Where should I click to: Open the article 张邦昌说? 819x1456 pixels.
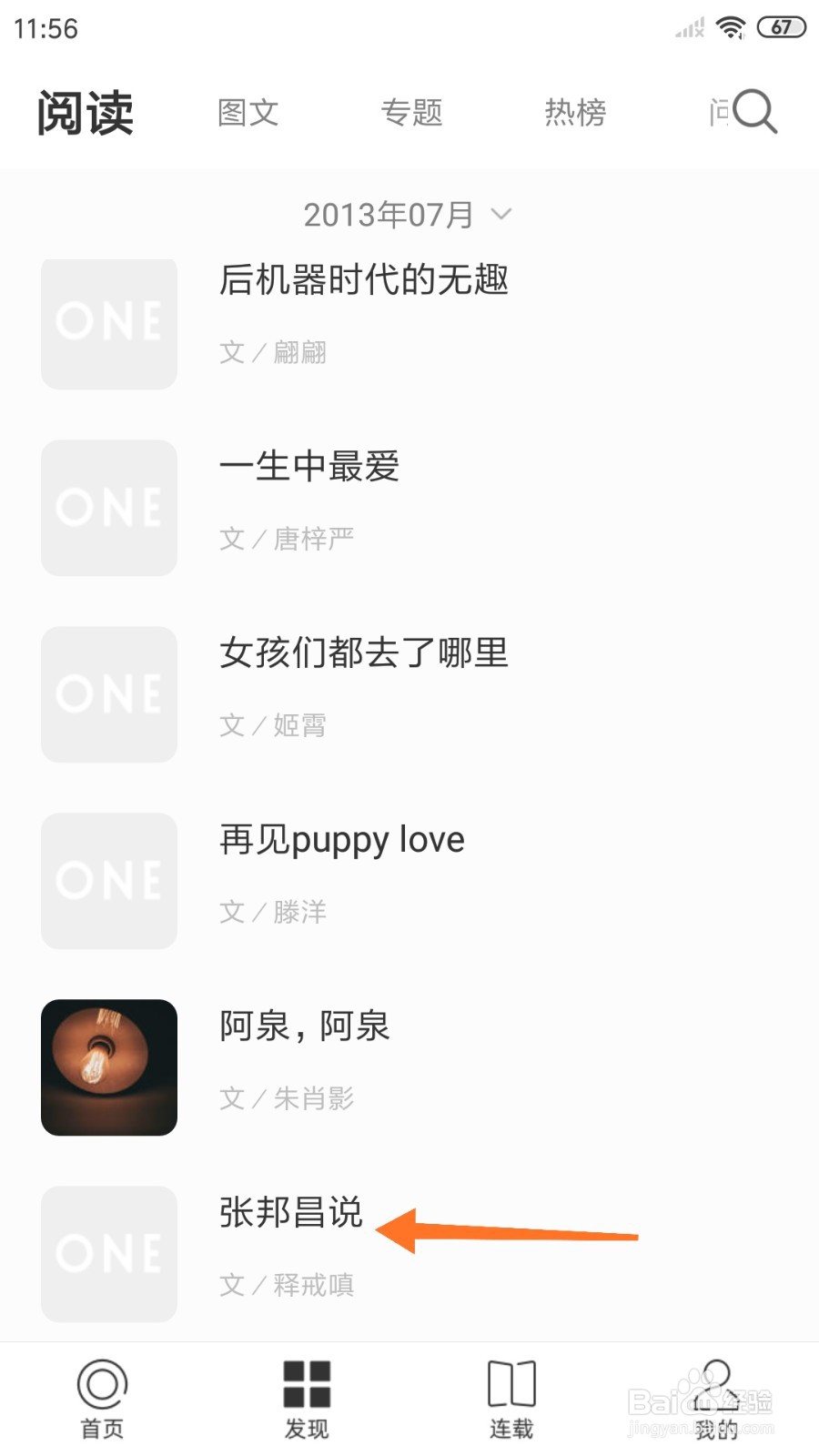tap(290, 1211)
